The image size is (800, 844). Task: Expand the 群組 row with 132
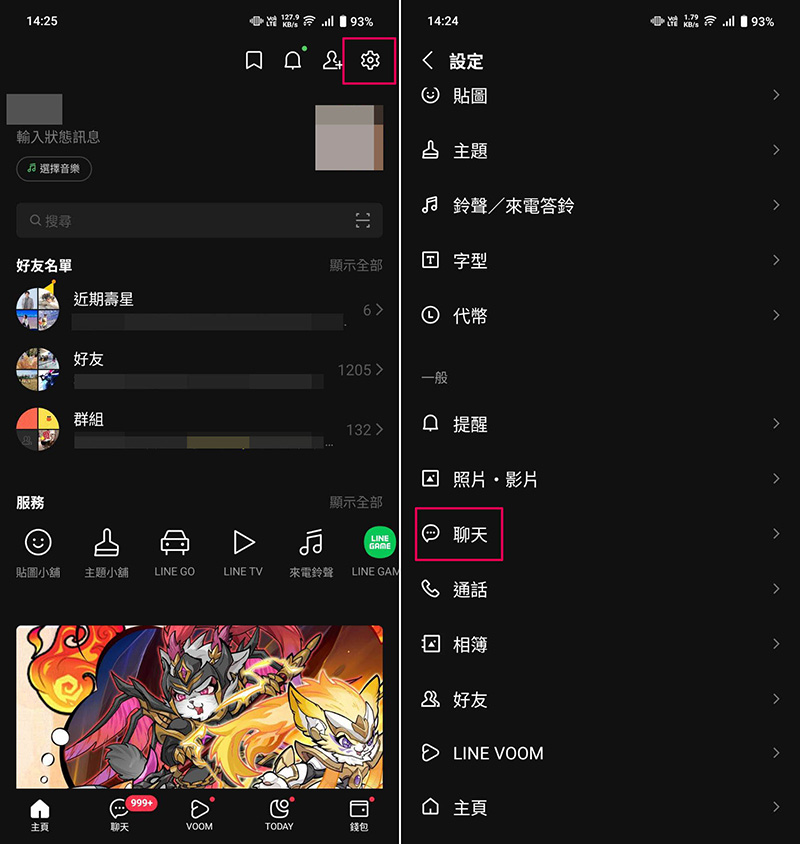pos(200,429)
